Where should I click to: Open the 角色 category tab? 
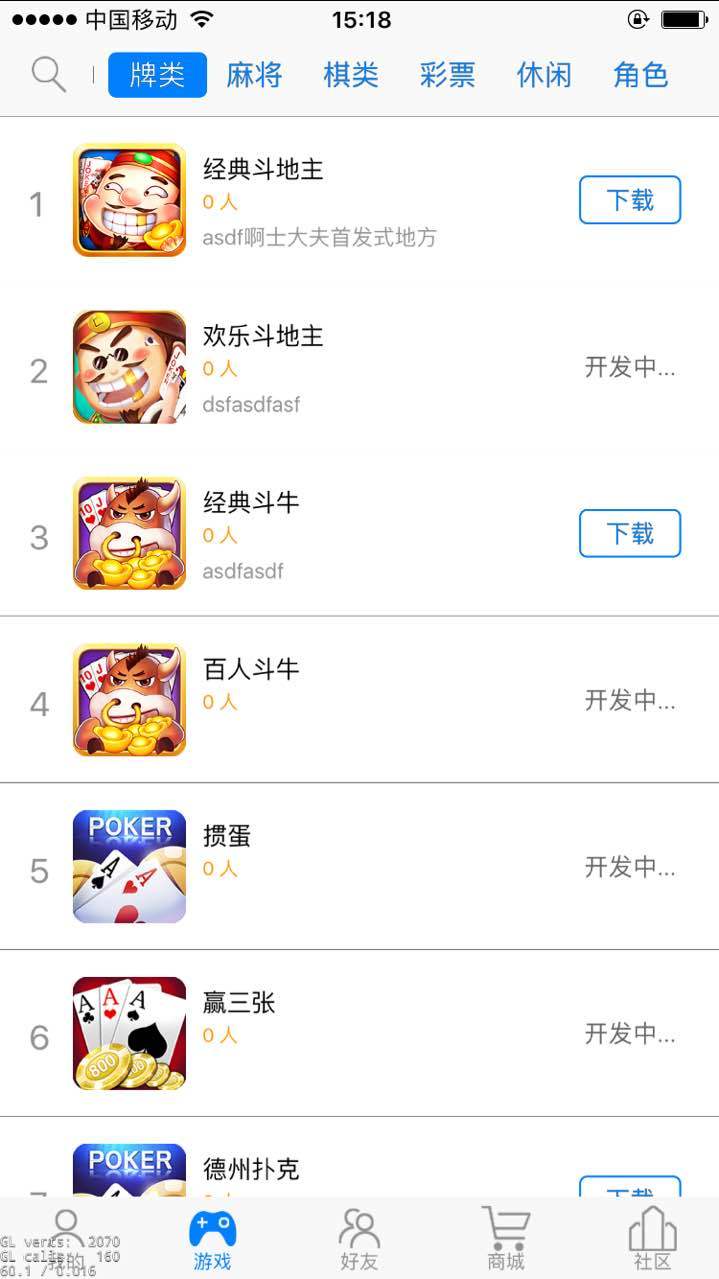click(x=640, y=75)
